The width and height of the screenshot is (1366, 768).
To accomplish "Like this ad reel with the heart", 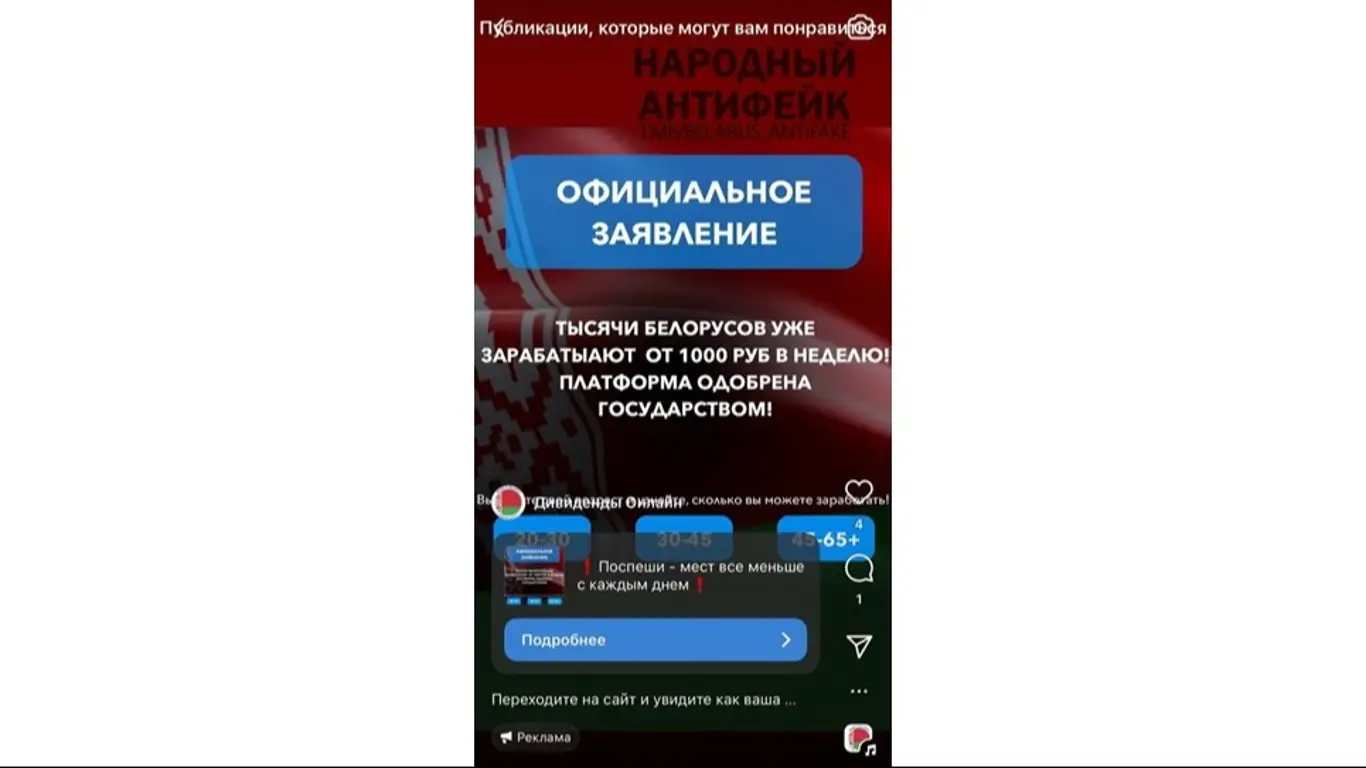I will point(859,491).
